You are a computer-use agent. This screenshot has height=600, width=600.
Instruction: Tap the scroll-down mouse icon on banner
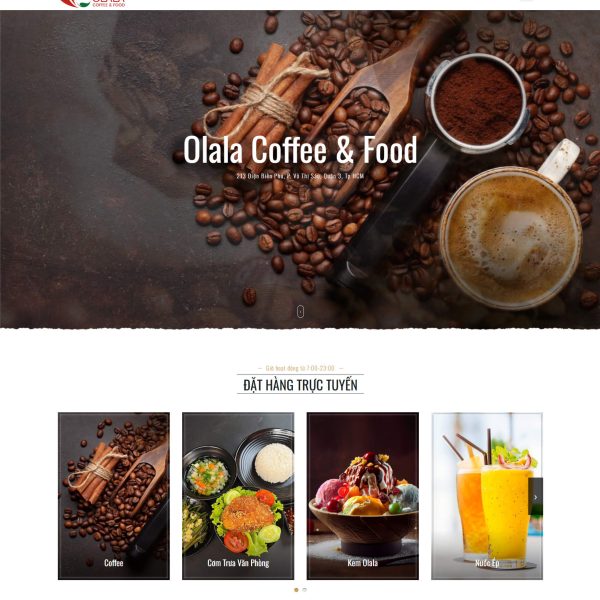[300, 311]
